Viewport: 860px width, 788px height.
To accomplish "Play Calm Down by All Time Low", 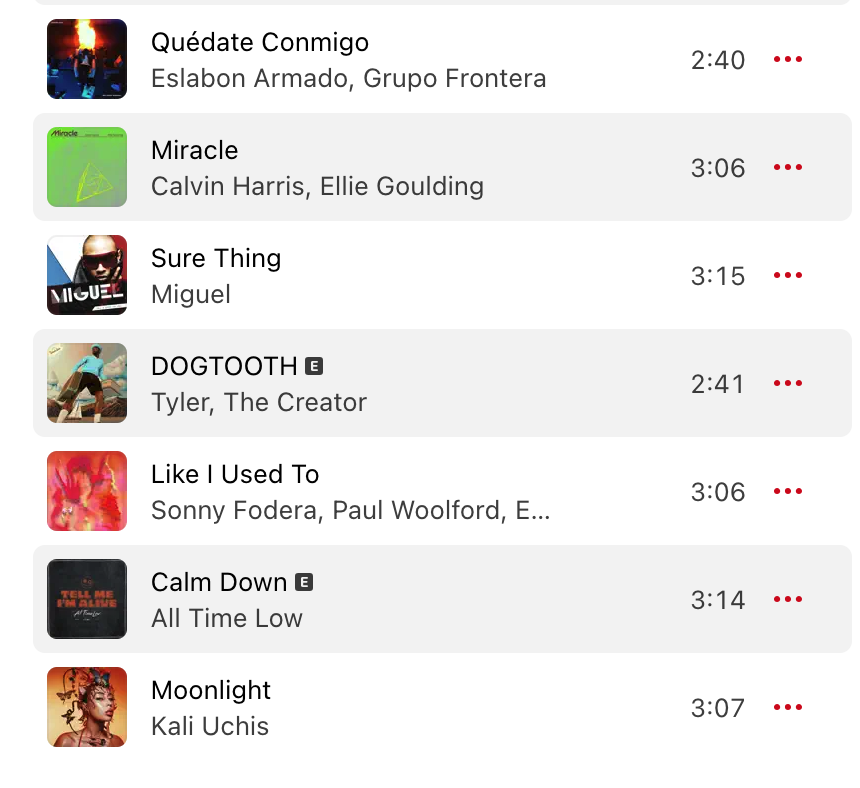I will (x=87, y=599).
